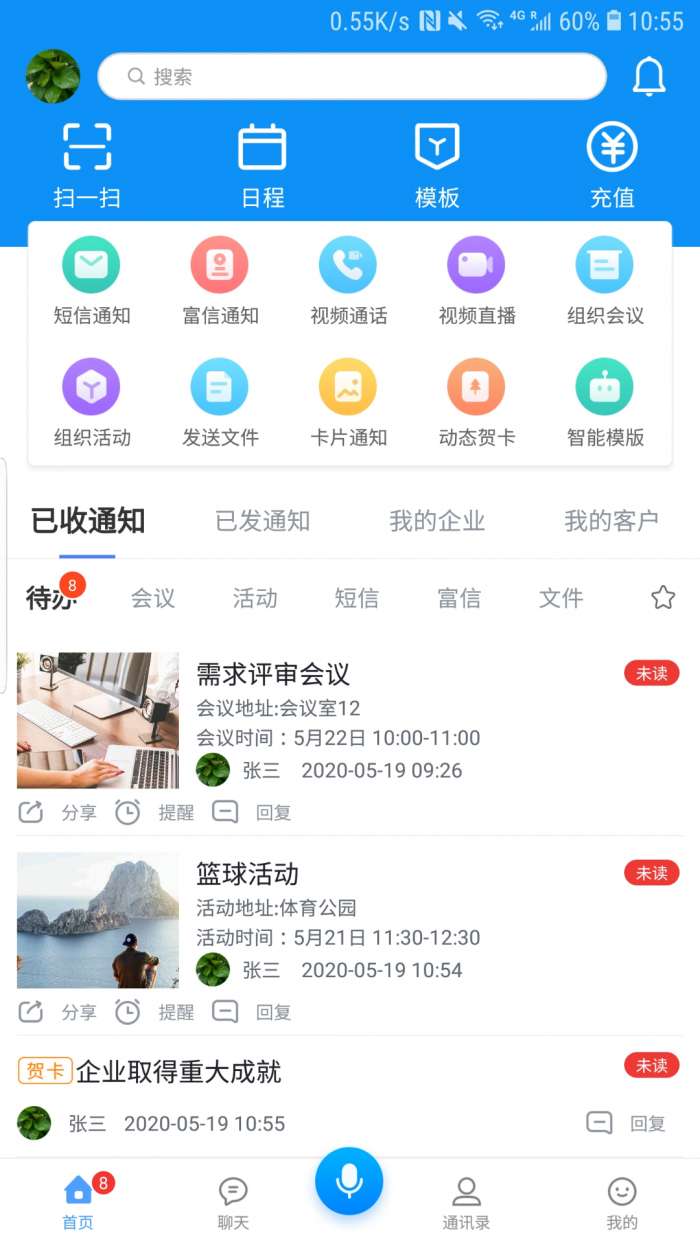Reply to 企业取得重大成就

626,1123
